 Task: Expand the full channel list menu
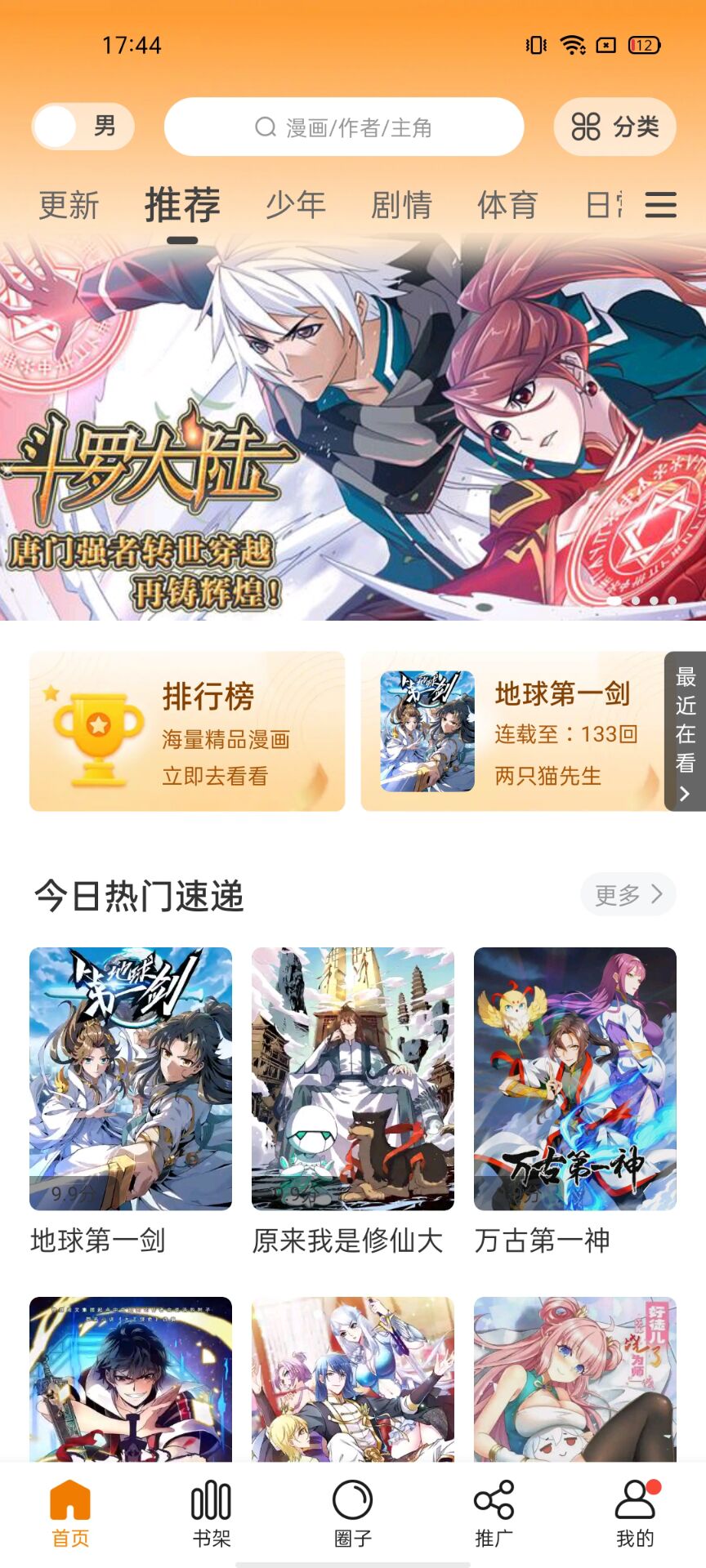(x=660, y=205)
